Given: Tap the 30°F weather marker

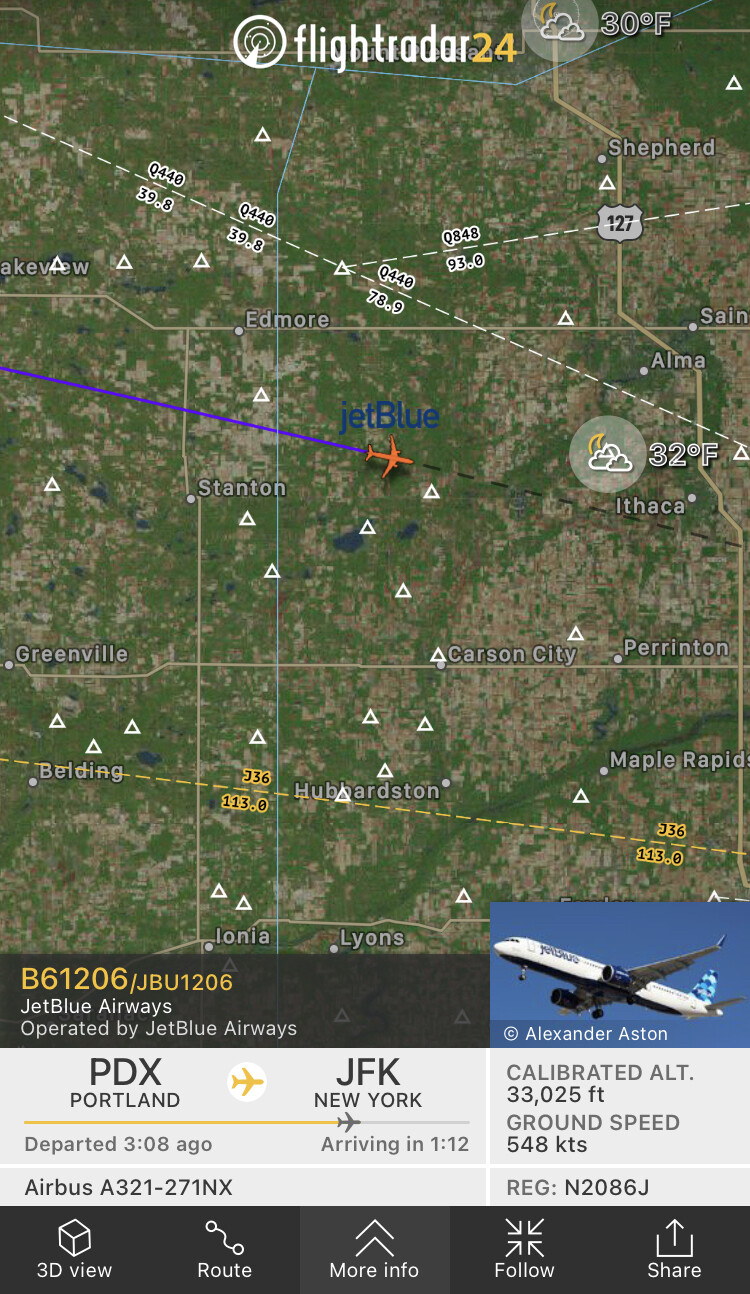Looking at the screenshot, I should click(x=561, y=24).
